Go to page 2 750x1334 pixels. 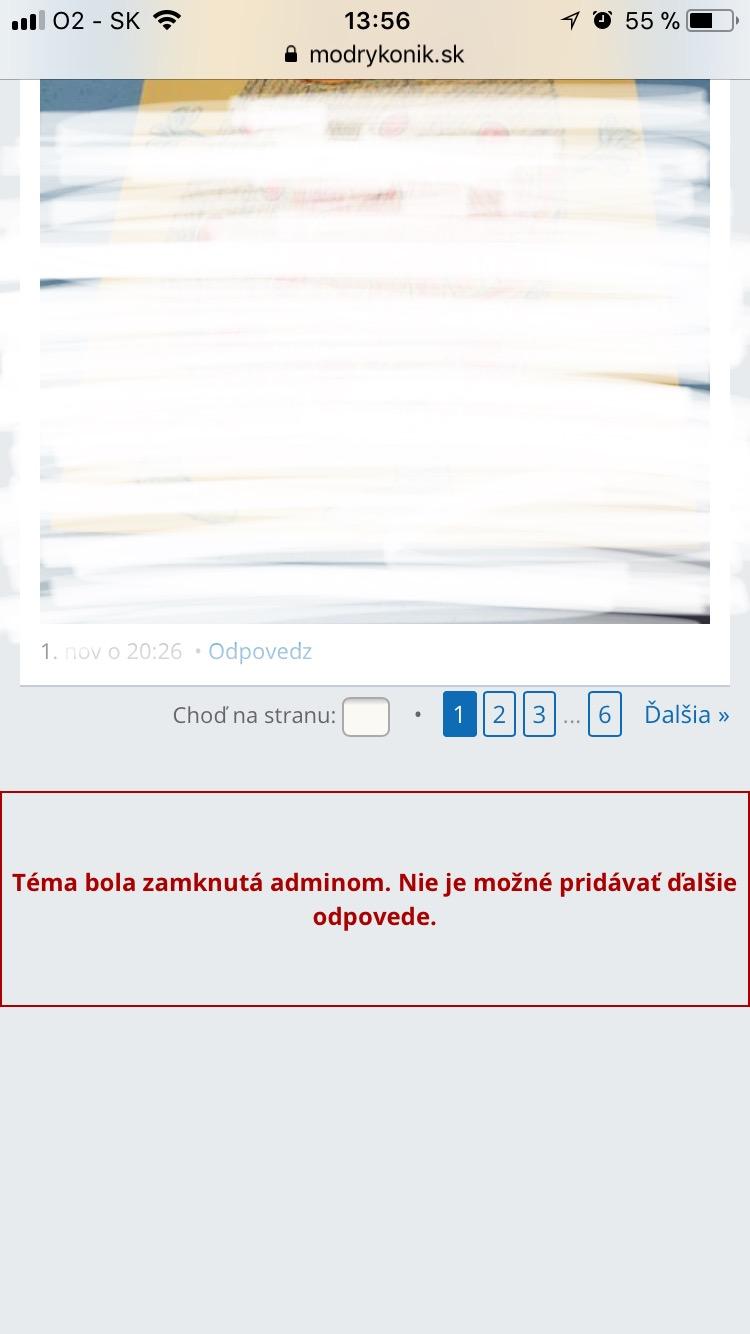point(499,715)
